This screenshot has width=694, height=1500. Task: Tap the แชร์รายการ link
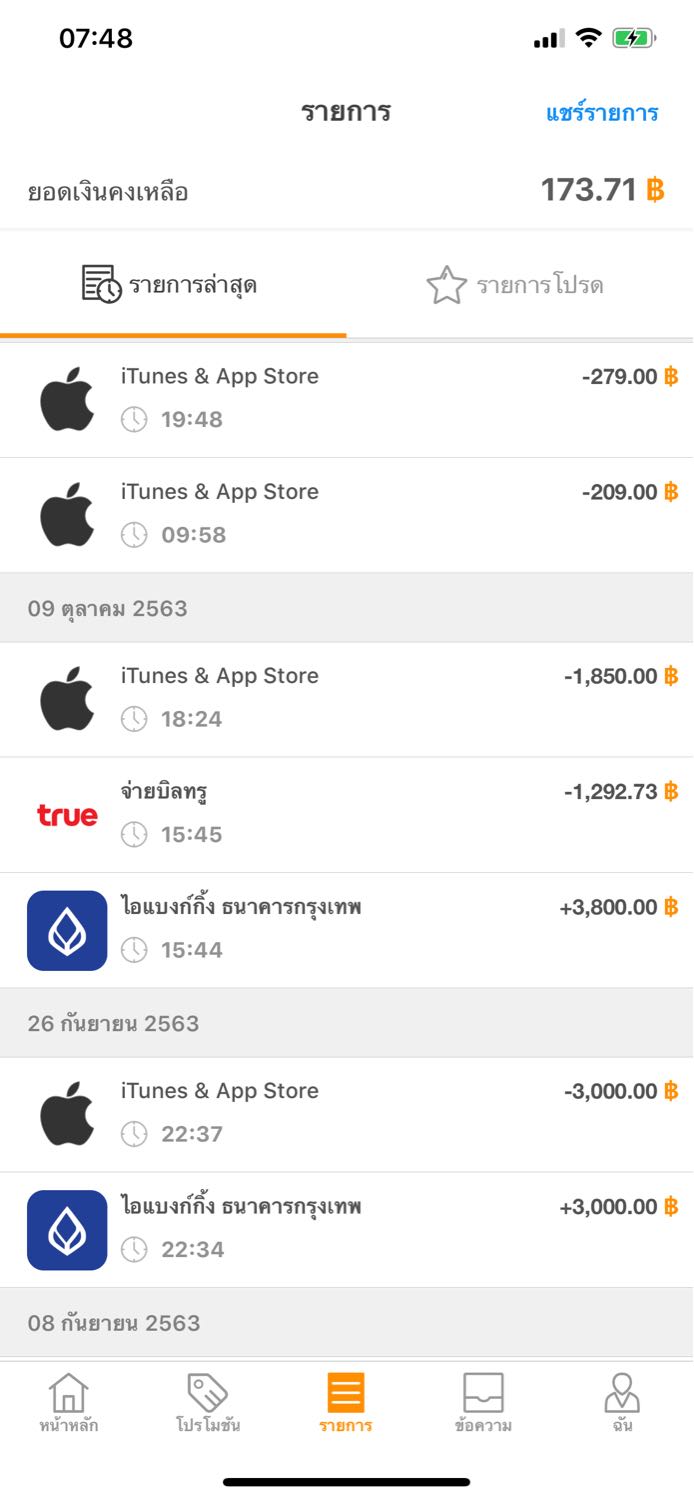coord(602,112)
